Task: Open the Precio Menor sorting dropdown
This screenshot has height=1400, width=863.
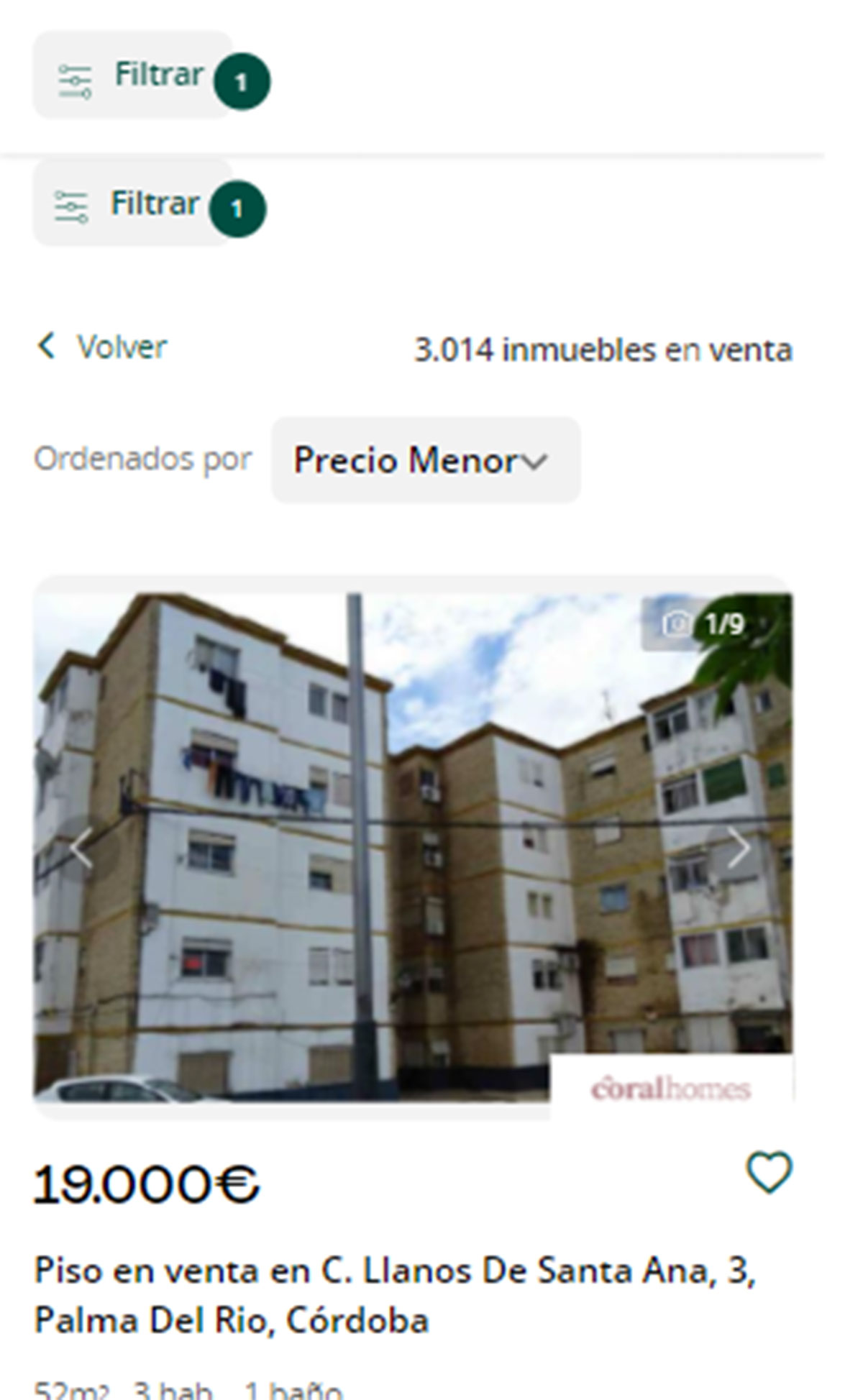Action: click(425, 460)
